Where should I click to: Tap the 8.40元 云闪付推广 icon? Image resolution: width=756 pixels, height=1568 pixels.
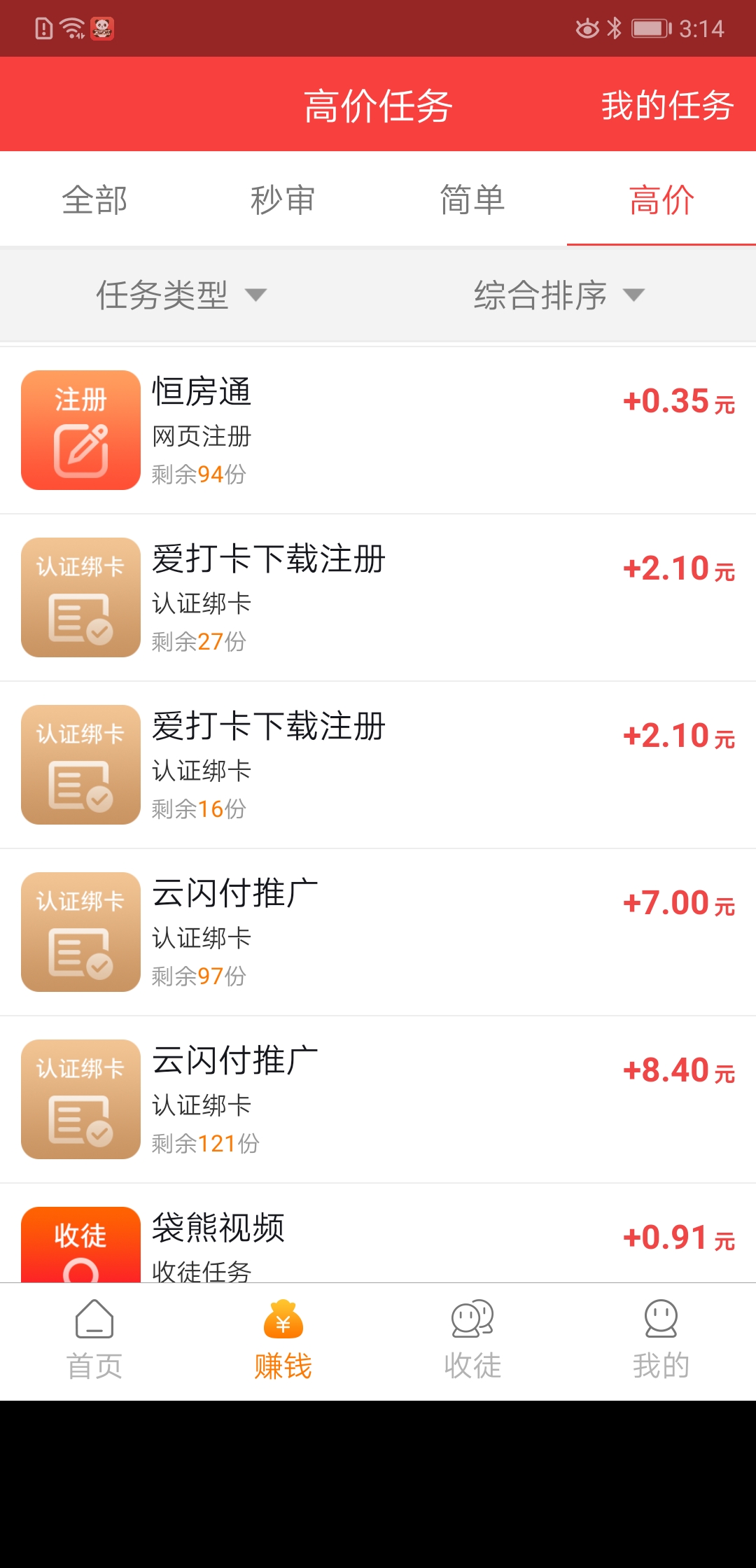[x=80, y=1099]
